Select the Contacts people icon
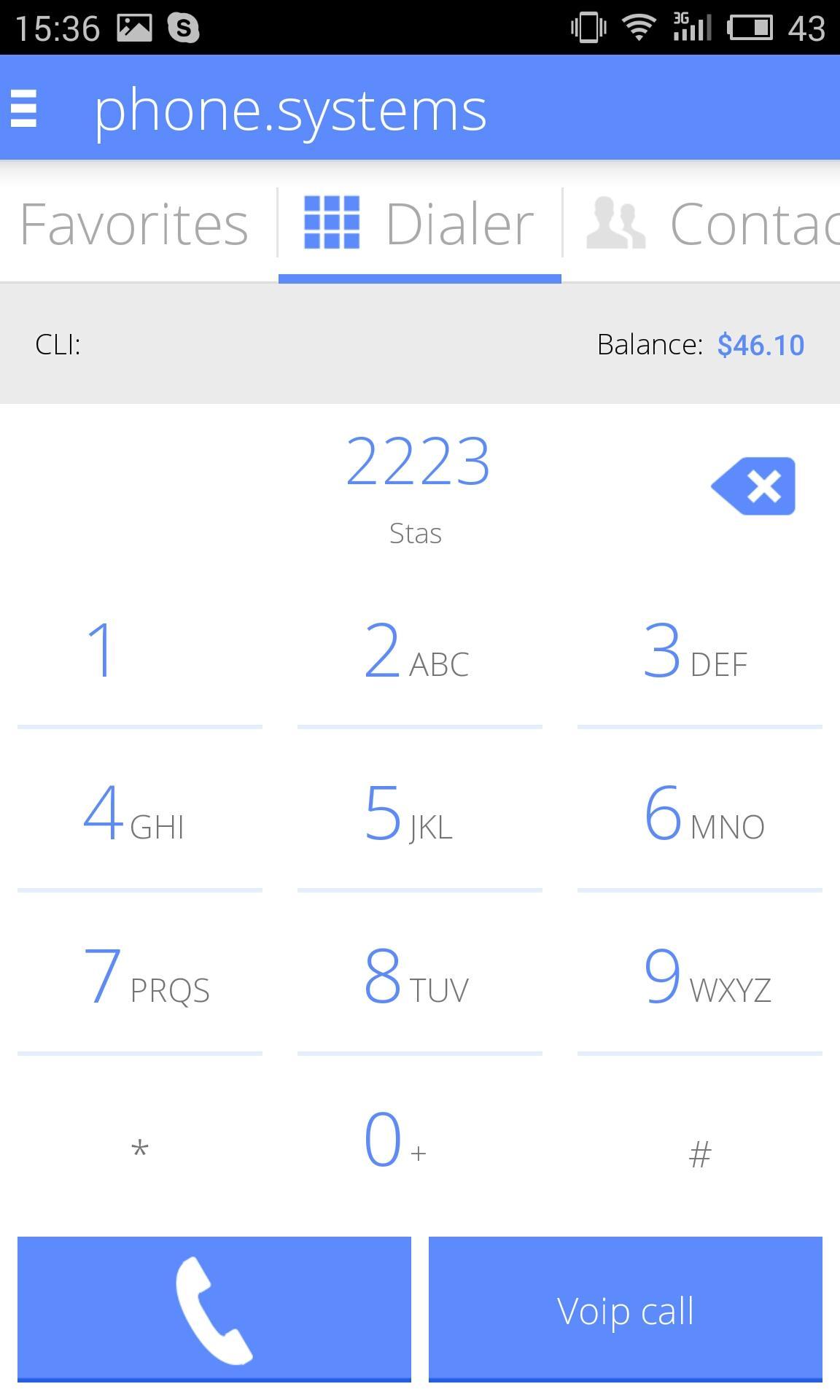Image resolution: width=840 pixels, height=1400 pixels. click(616, 223)
